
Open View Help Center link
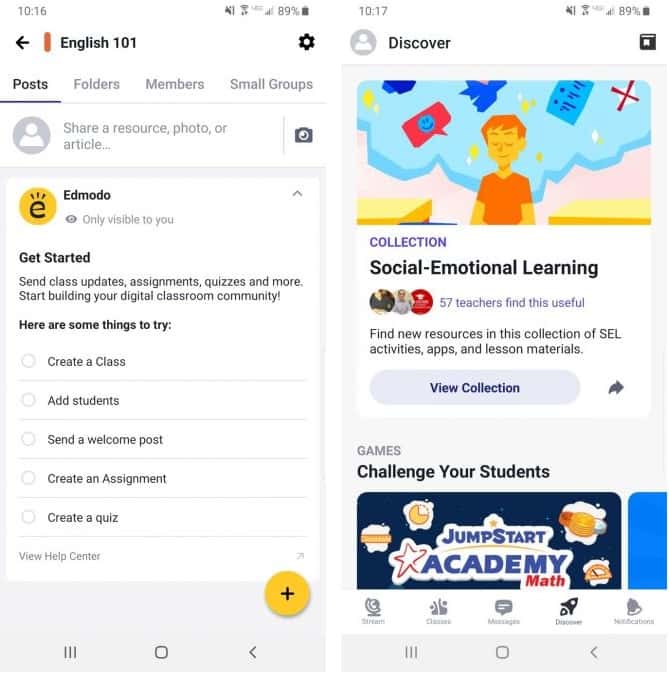60,556
